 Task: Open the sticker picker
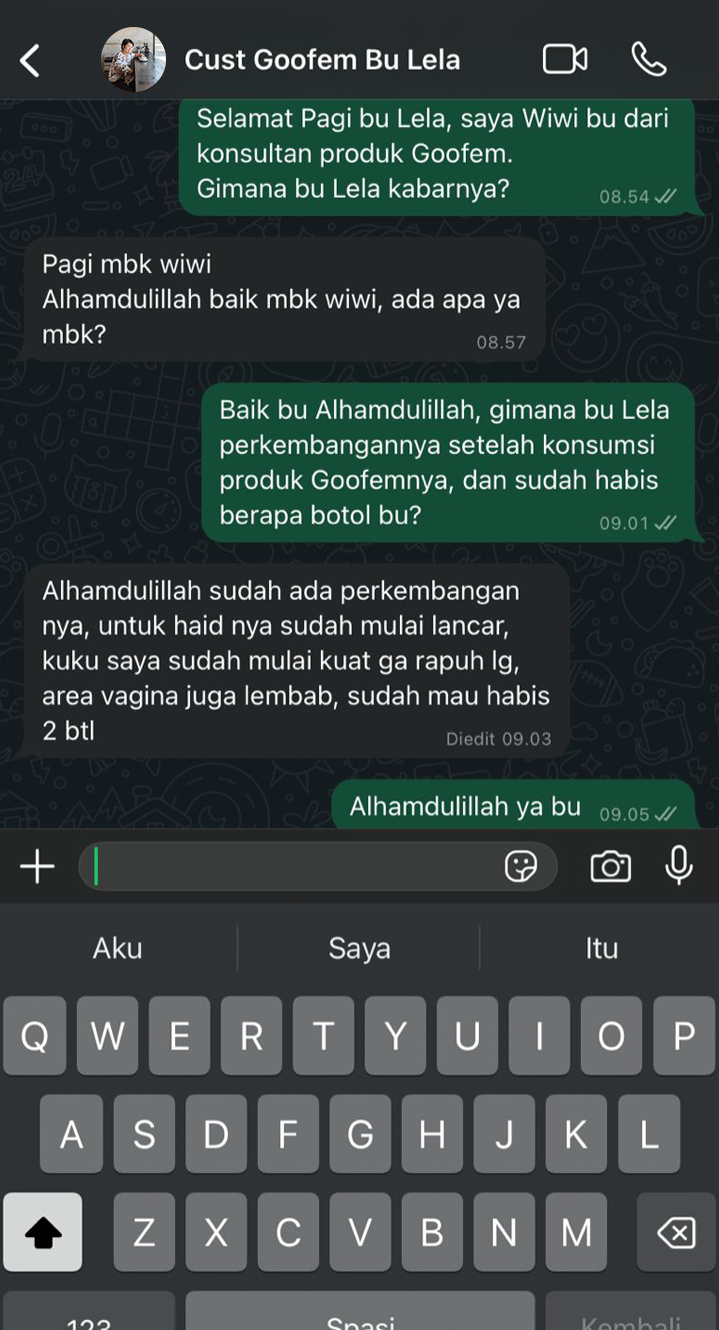[x=521, y=866]
